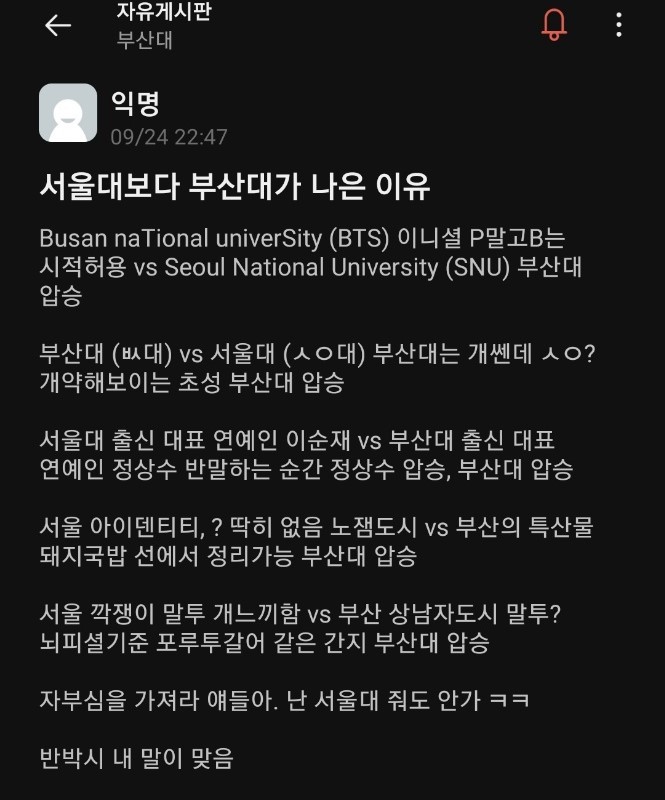Tap the anonymous author's profile avatar

(68, 112)
